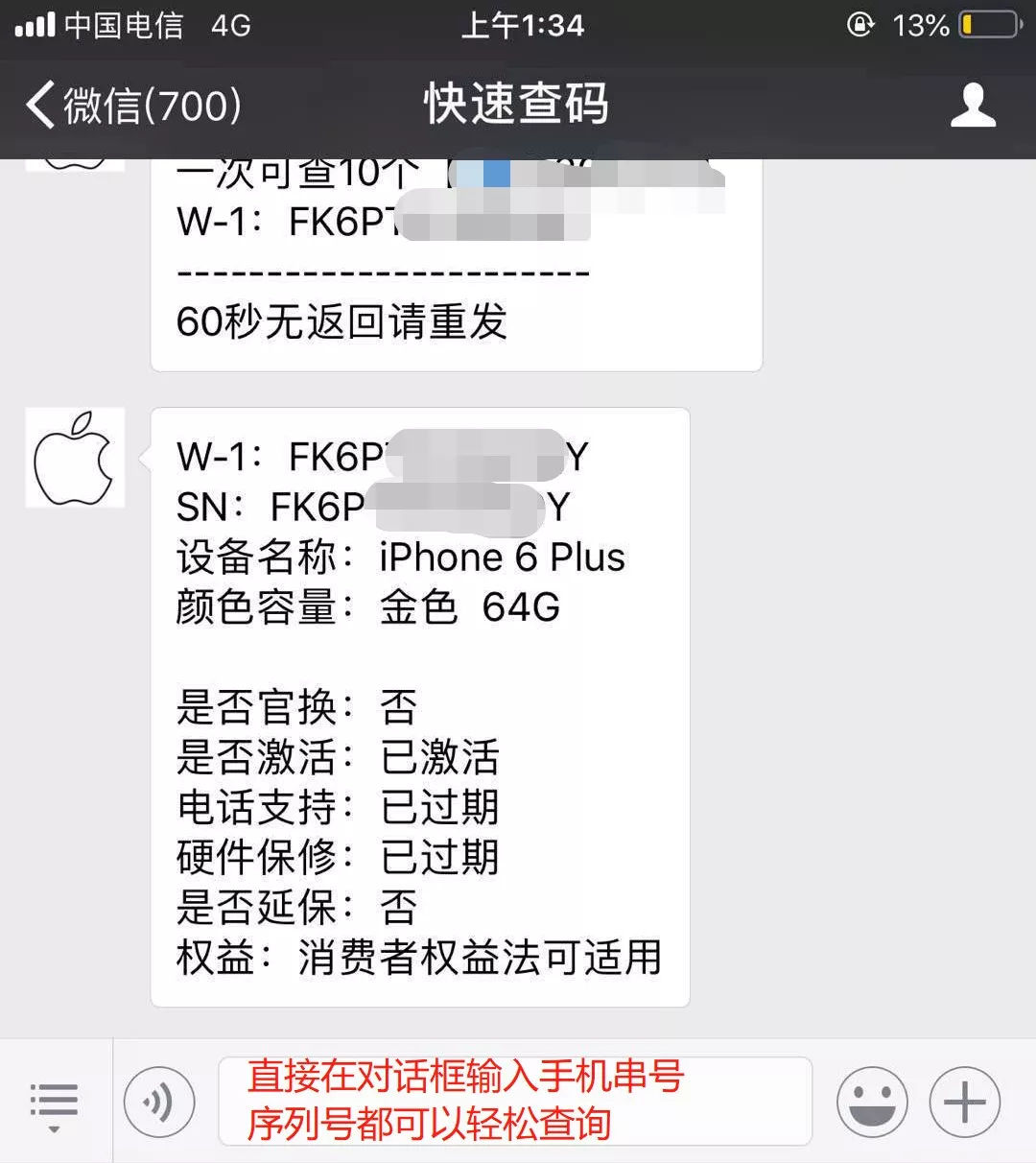Open the emoji picker
This screenshot has width=1036, height=1163.
coord(871,1102)
